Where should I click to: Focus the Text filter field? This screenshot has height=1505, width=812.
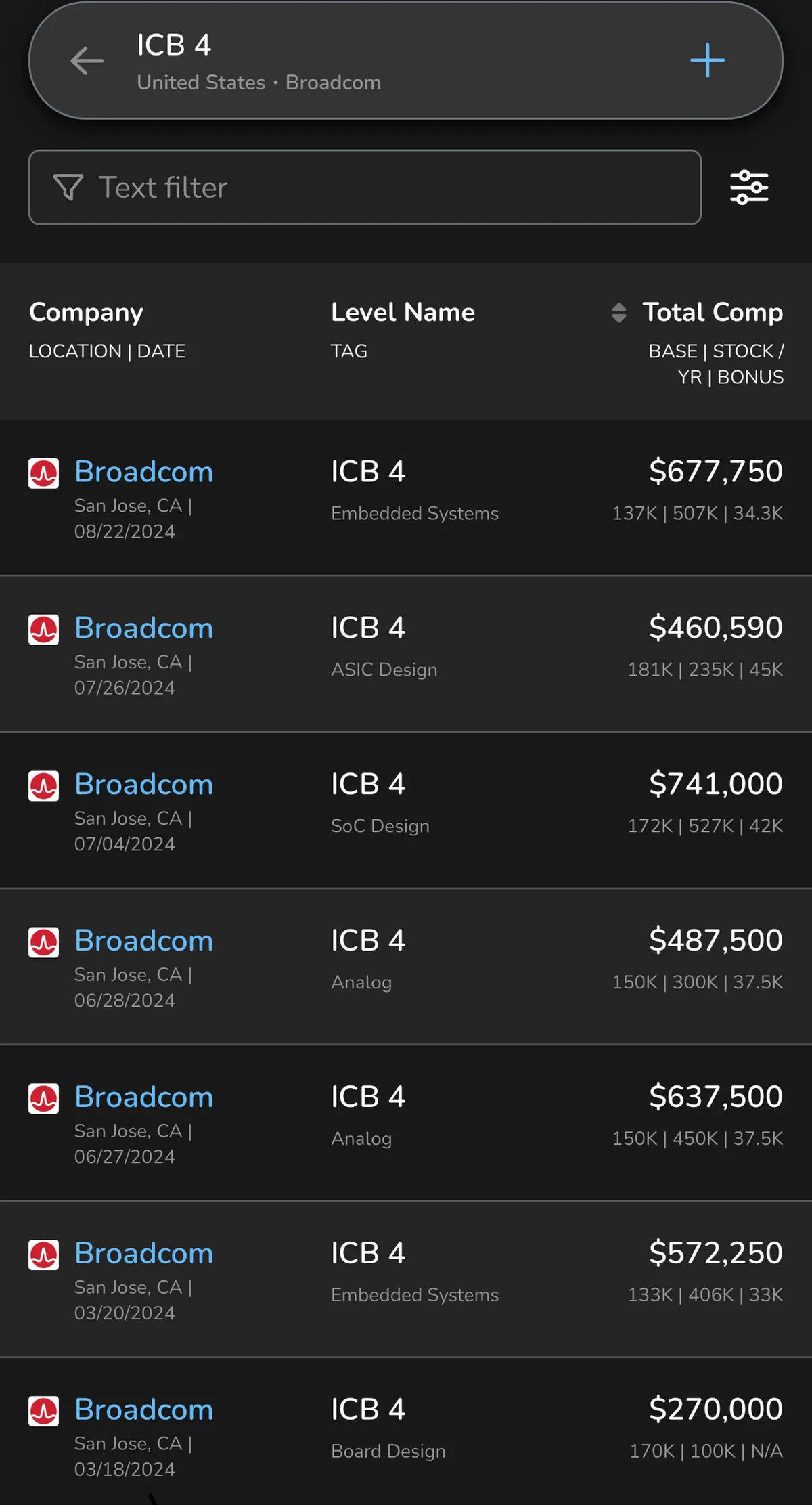tap(365, 188)
